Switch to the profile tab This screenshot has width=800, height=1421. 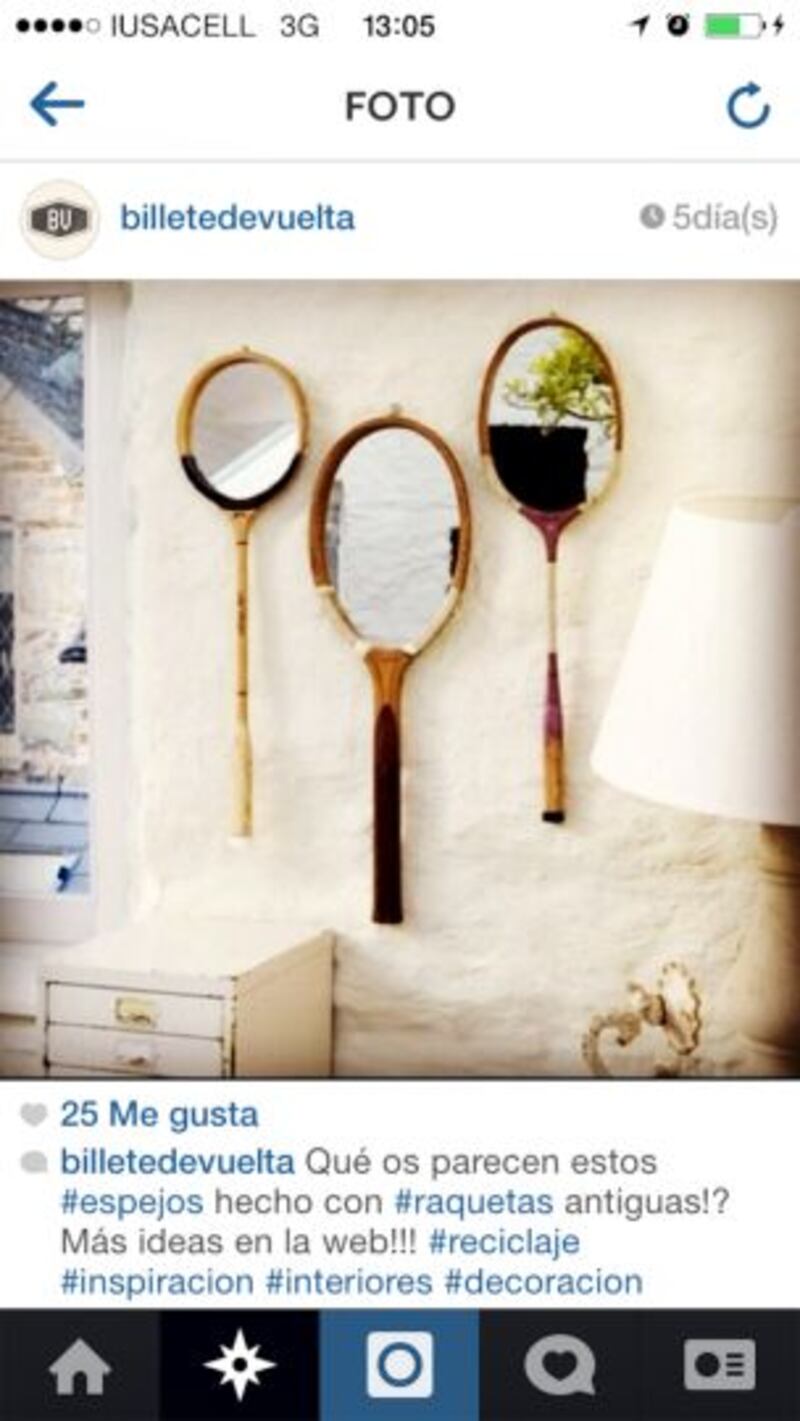(x=720, y=1366)
